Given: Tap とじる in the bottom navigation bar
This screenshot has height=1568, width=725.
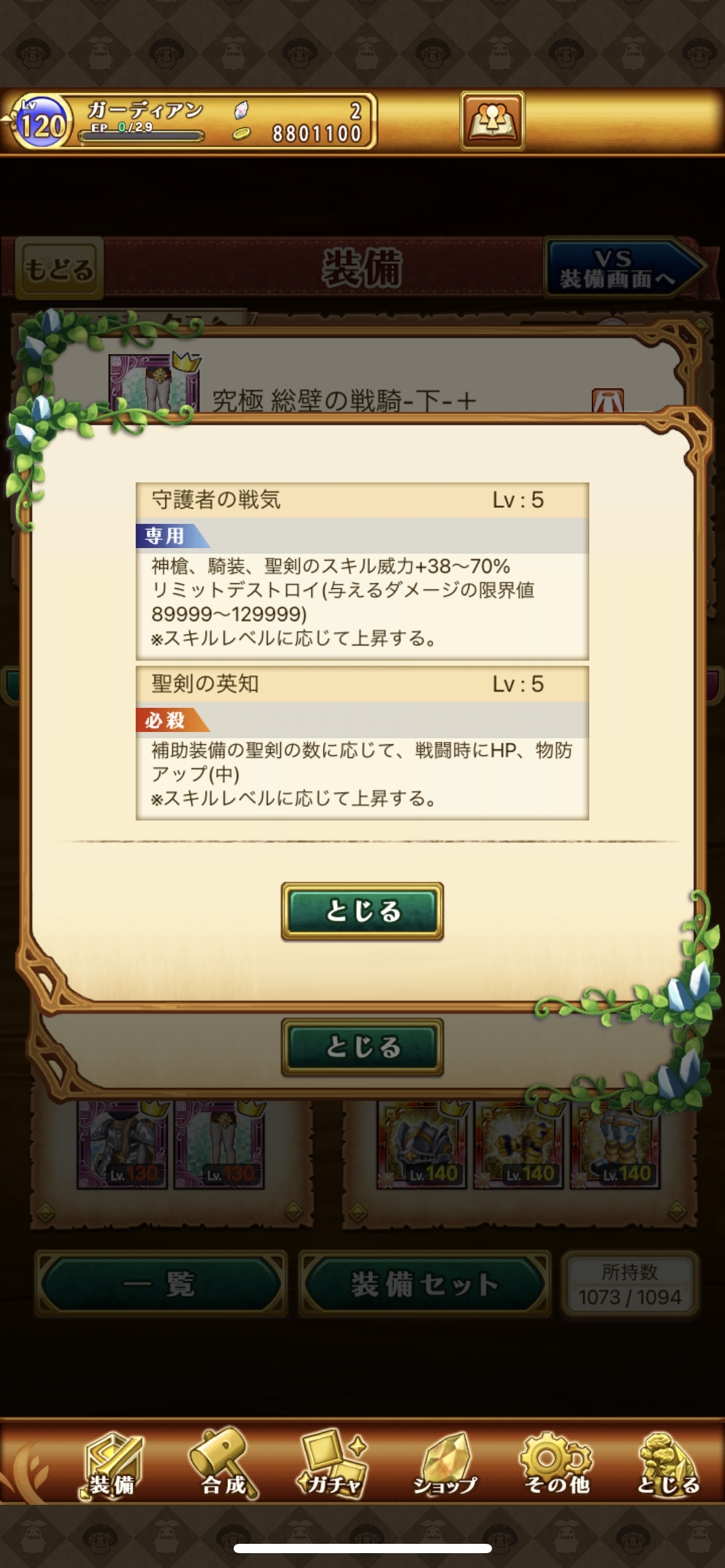Looking at the screenshot, I should click(668, 1464).
